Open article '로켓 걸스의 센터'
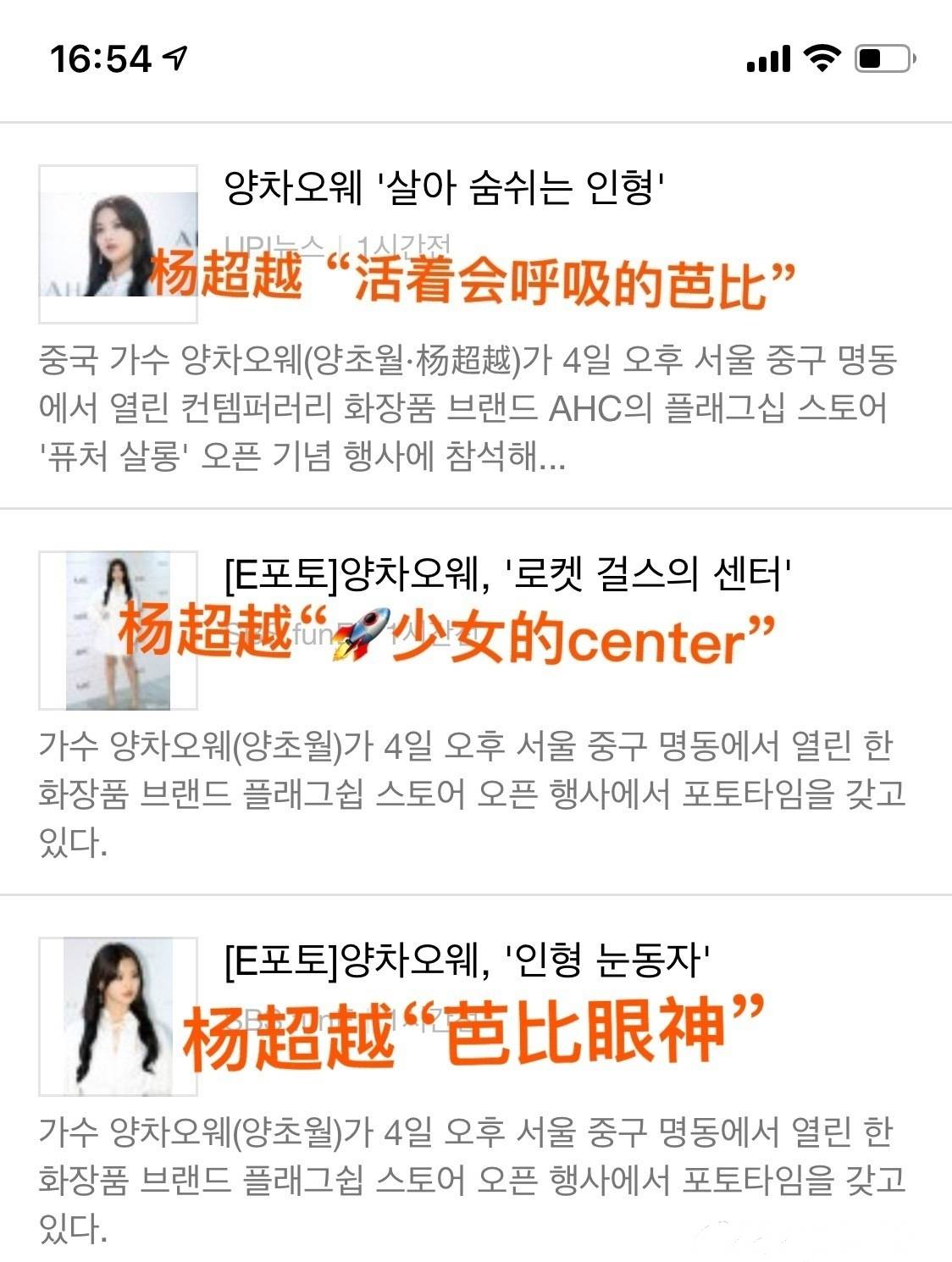Viewport: 952px width, 1262px height. 507,575
